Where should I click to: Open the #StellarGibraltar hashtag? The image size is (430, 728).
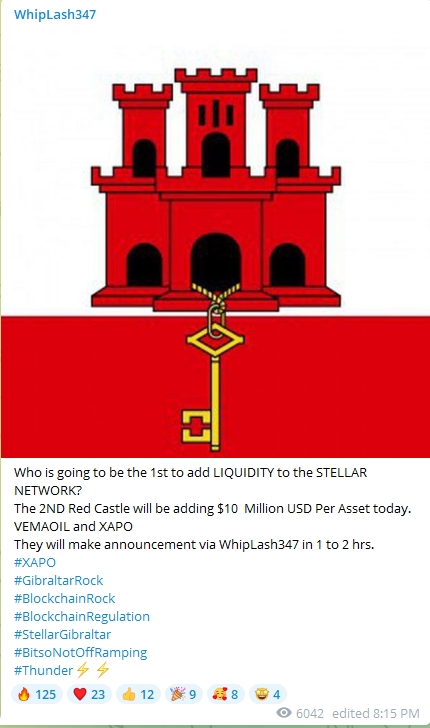click(x=62, y=634)
